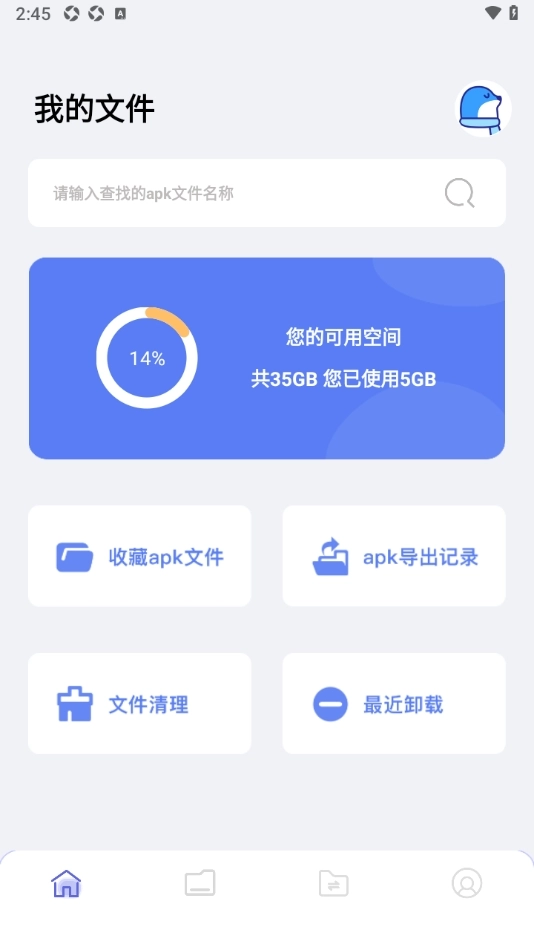This screenshot has width=534, height=950.
Task: Open apk导出记录 export history
Action: coord(394,556)
